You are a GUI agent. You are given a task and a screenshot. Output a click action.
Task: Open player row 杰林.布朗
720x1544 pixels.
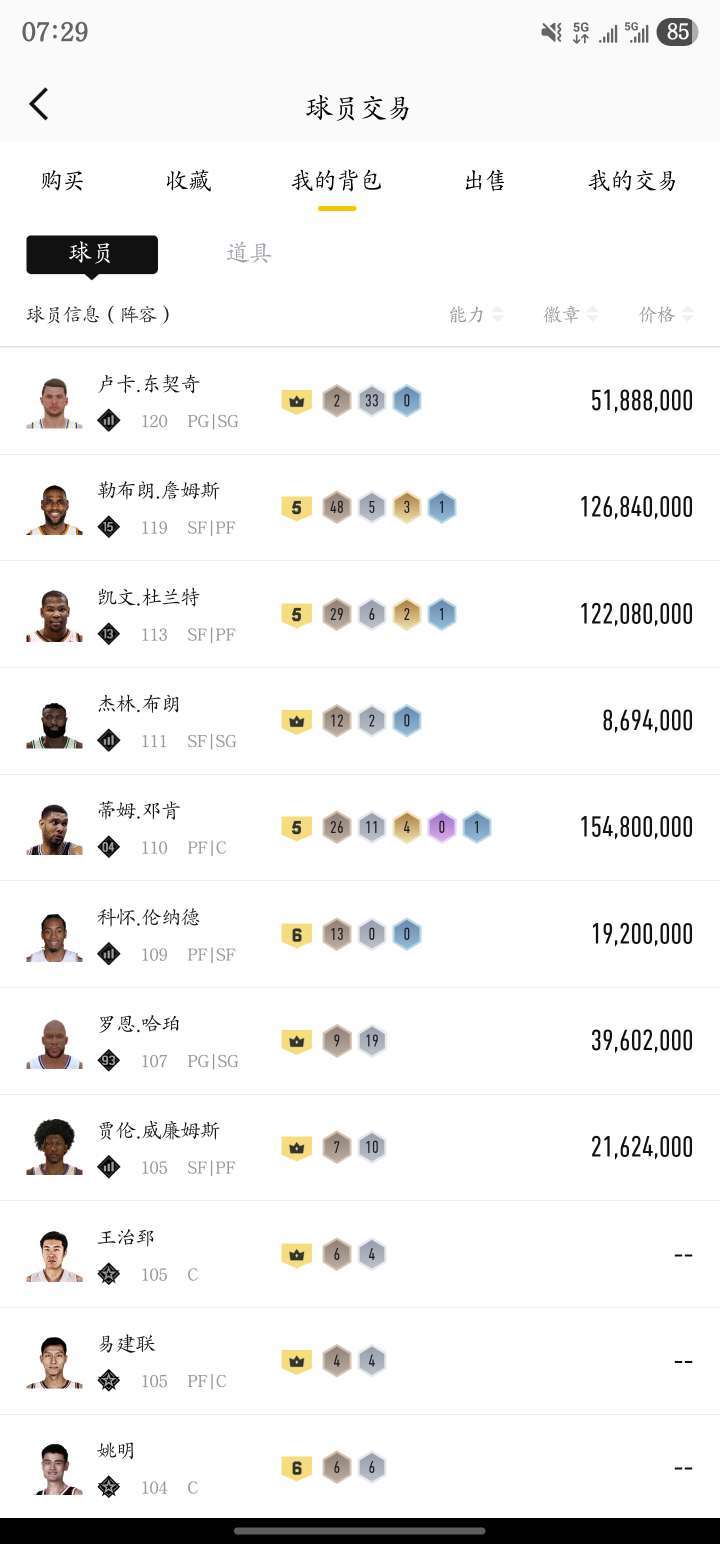pos(360,721)
